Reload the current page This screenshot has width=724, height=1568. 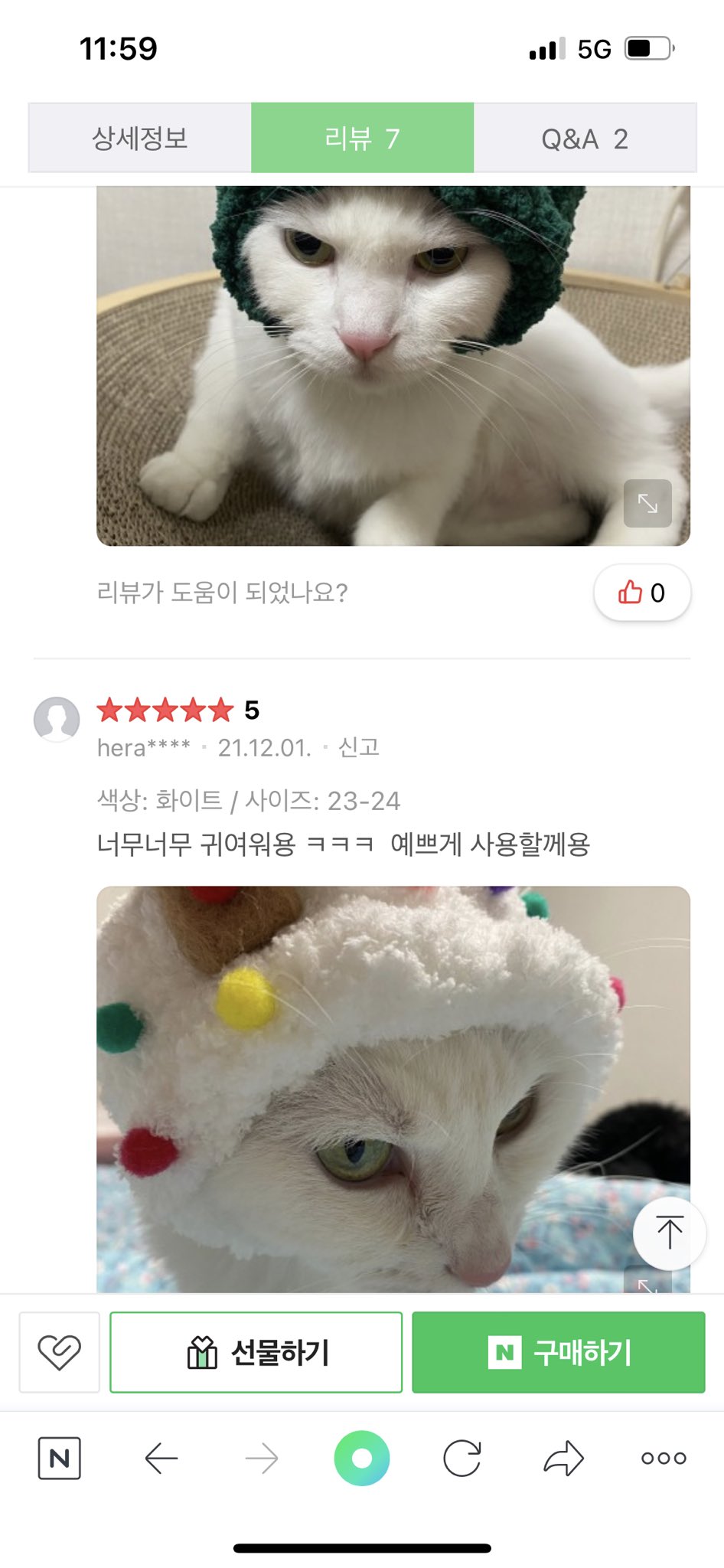tap(462, 1458)
